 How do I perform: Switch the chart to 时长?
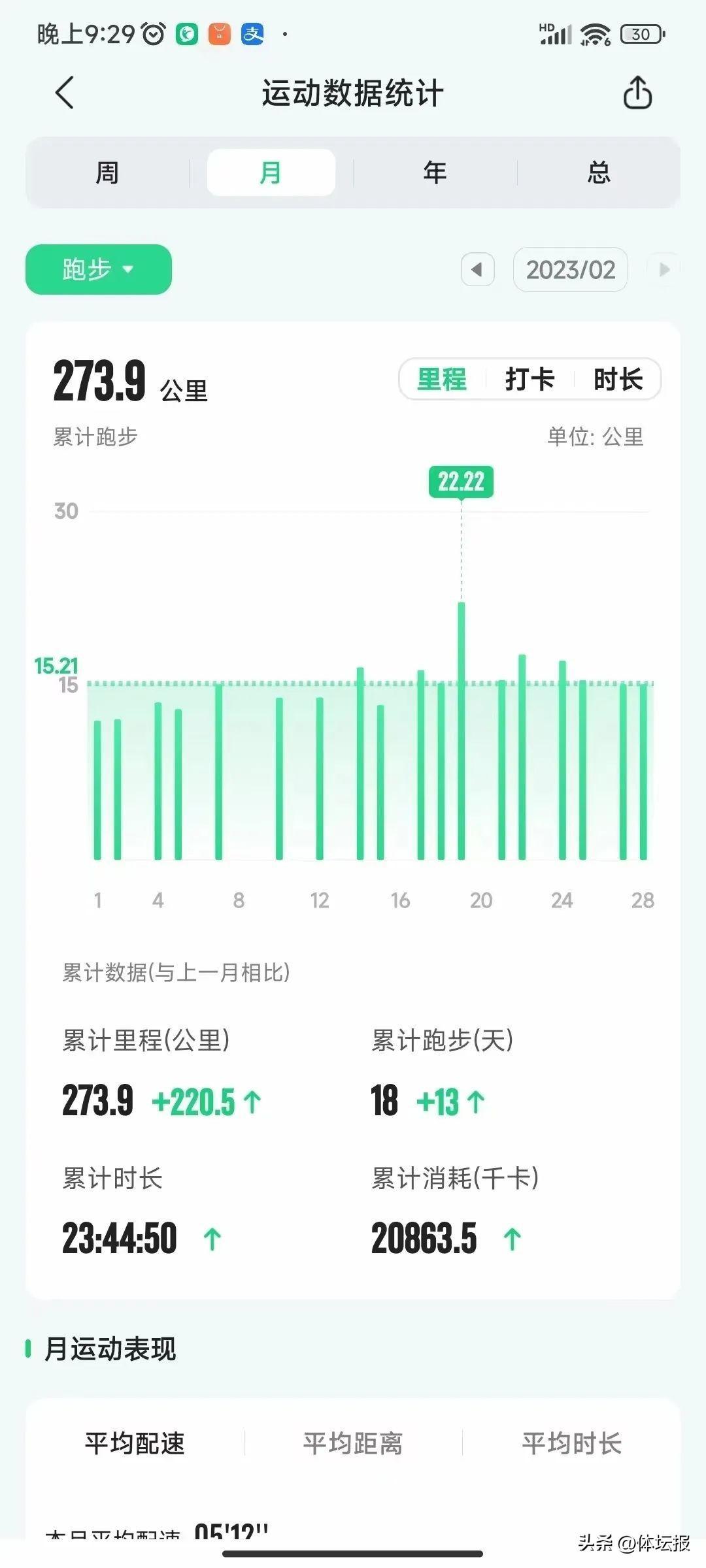pyautogui.click(x=618, y=379)
